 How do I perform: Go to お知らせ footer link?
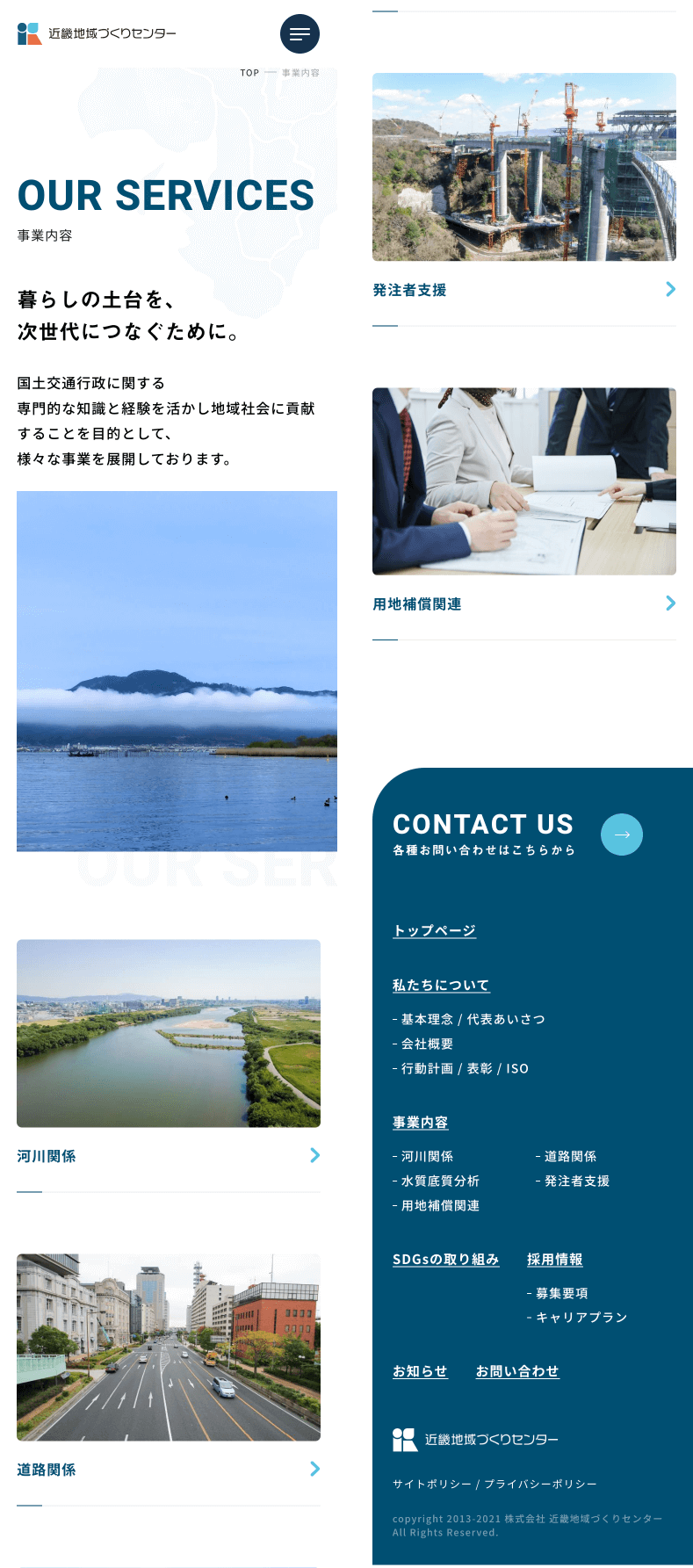coord(420,1371)
